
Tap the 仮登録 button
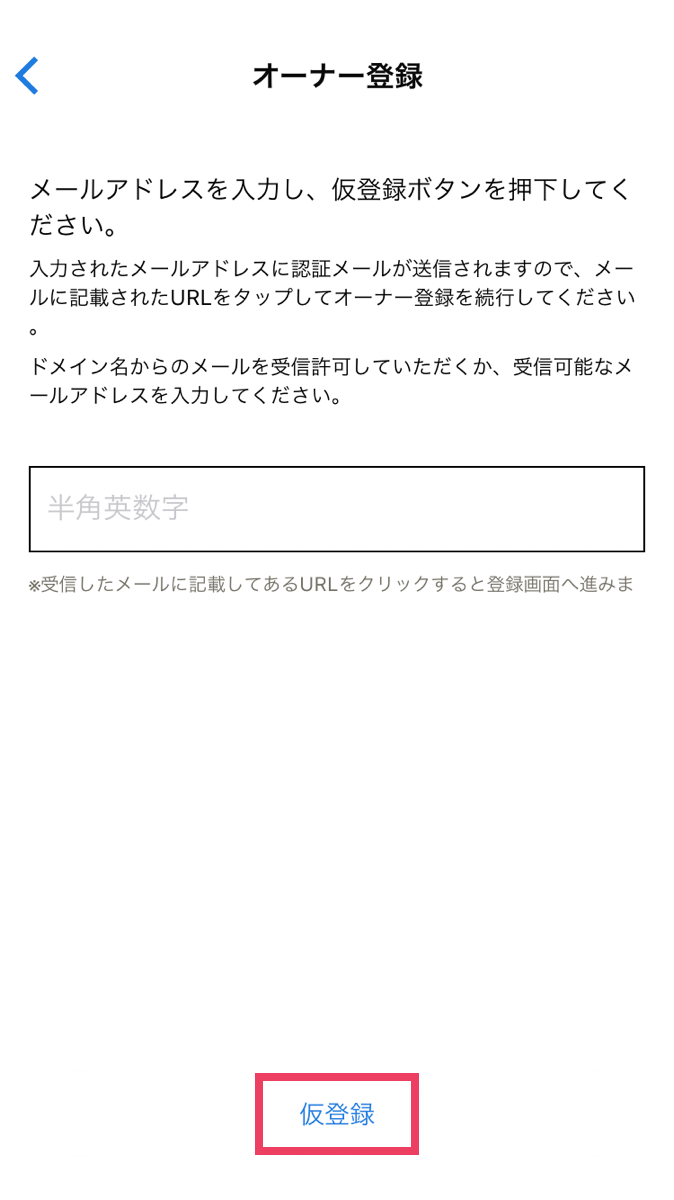click(337, 1114)
